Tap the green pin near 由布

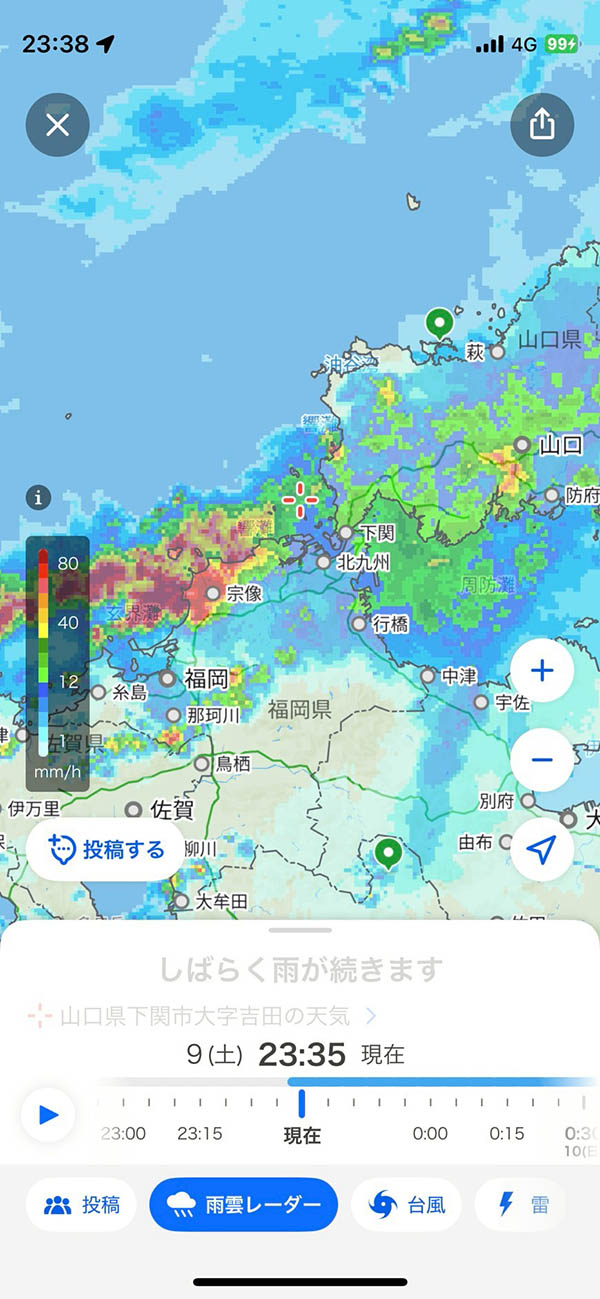[x=388, y=853]
